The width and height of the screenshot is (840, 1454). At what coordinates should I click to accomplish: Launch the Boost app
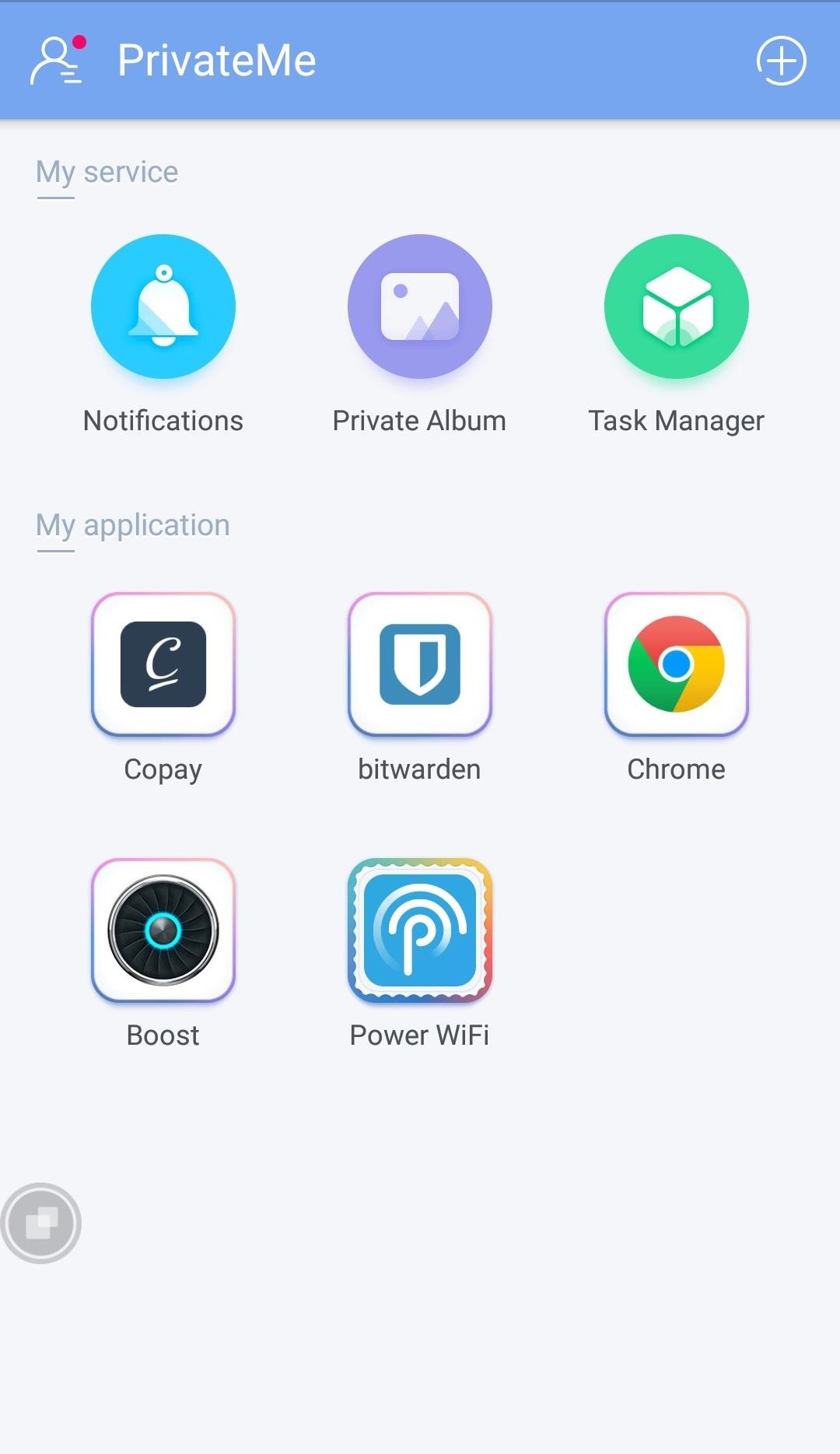click(x=163, y=930)
